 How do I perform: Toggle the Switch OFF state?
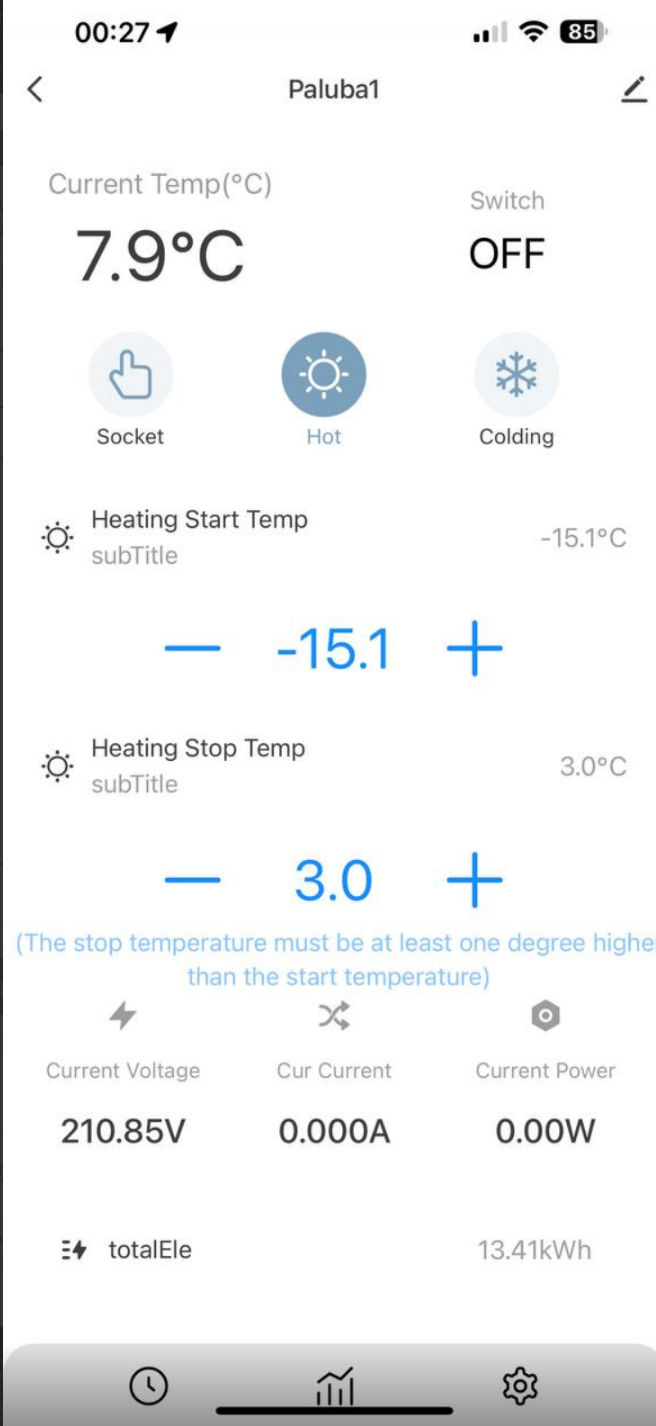[507, 254]
